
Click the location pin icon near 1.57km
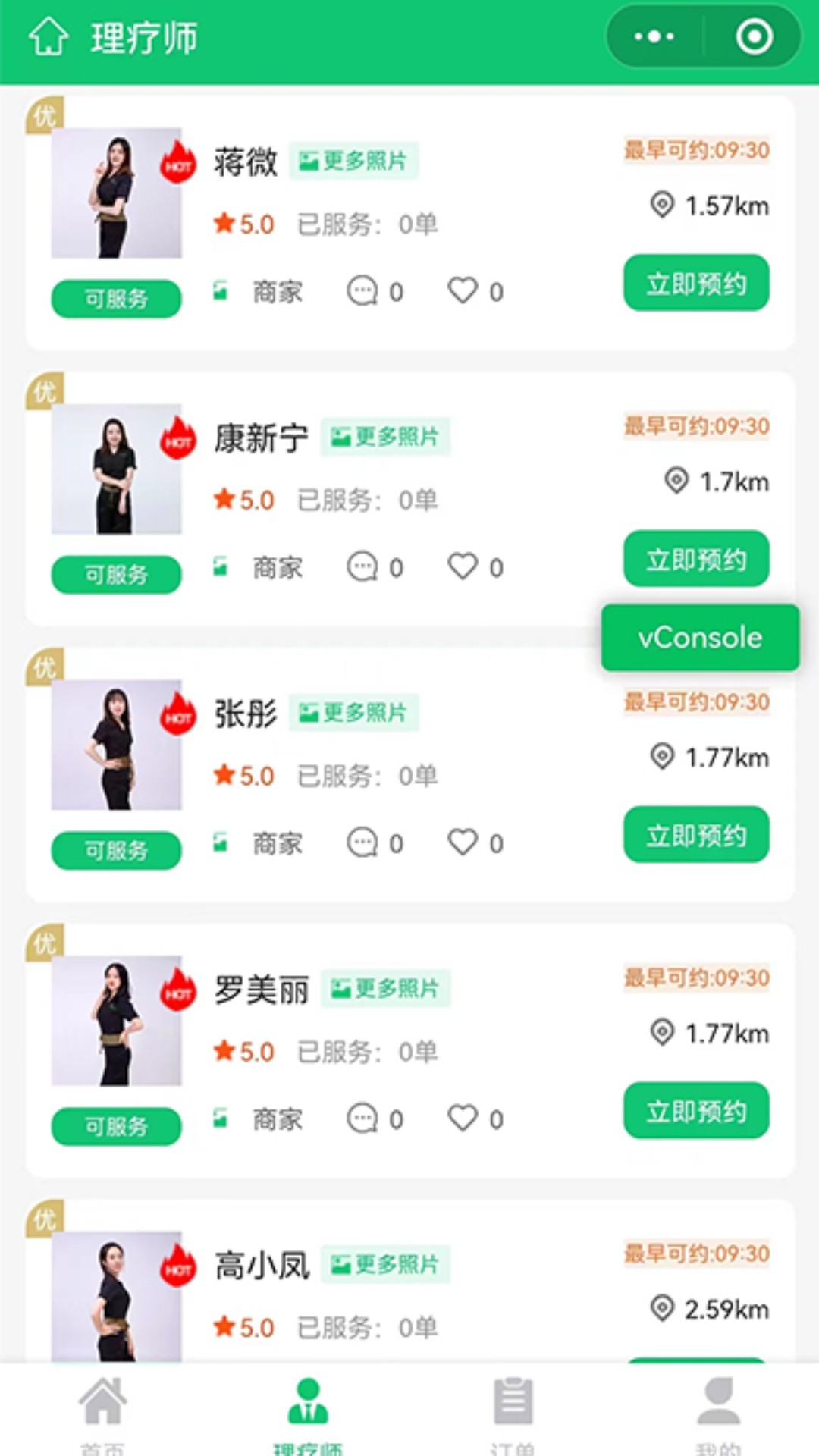[661, 206]
